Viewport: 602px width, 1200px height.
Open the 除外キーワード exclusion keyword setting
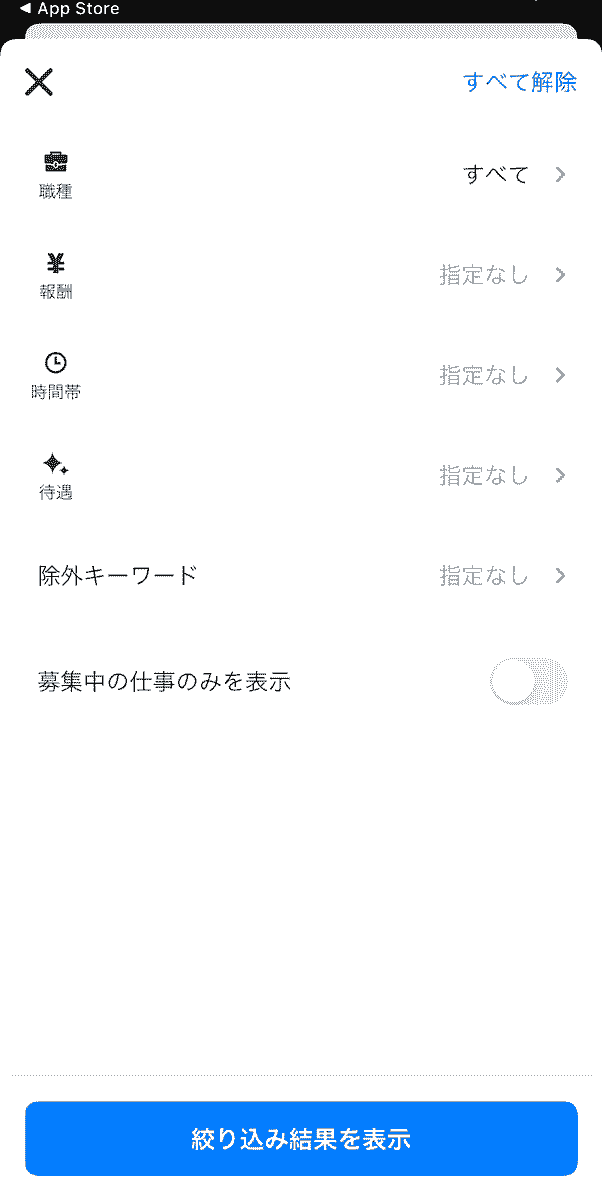(300, 576)
